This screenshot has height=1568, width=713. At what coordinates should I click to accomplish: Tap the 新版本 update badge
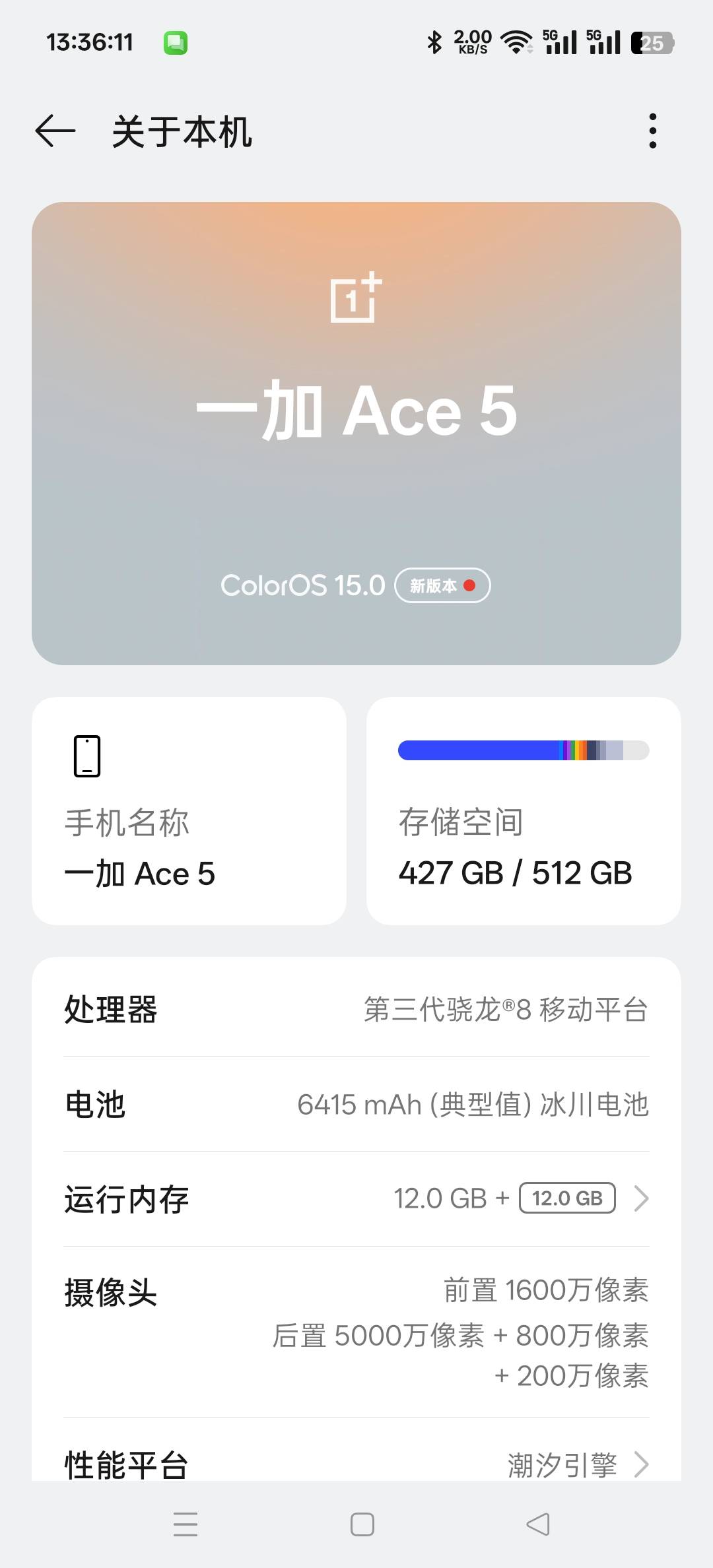(x=442, y=585)
